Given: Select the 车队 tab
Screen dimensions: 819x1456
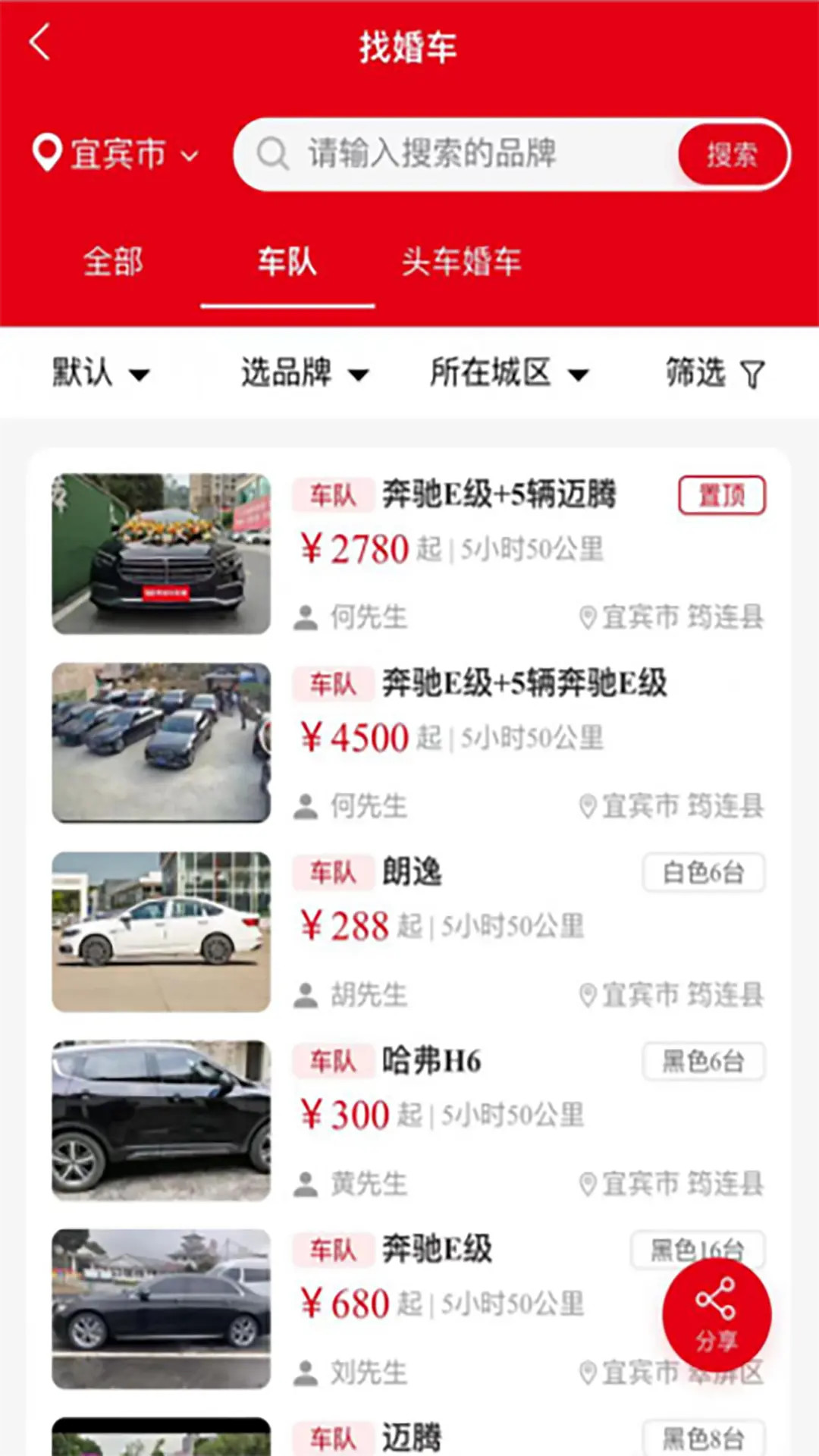Looking at the screenshot, I should click(x=287, y=262).
